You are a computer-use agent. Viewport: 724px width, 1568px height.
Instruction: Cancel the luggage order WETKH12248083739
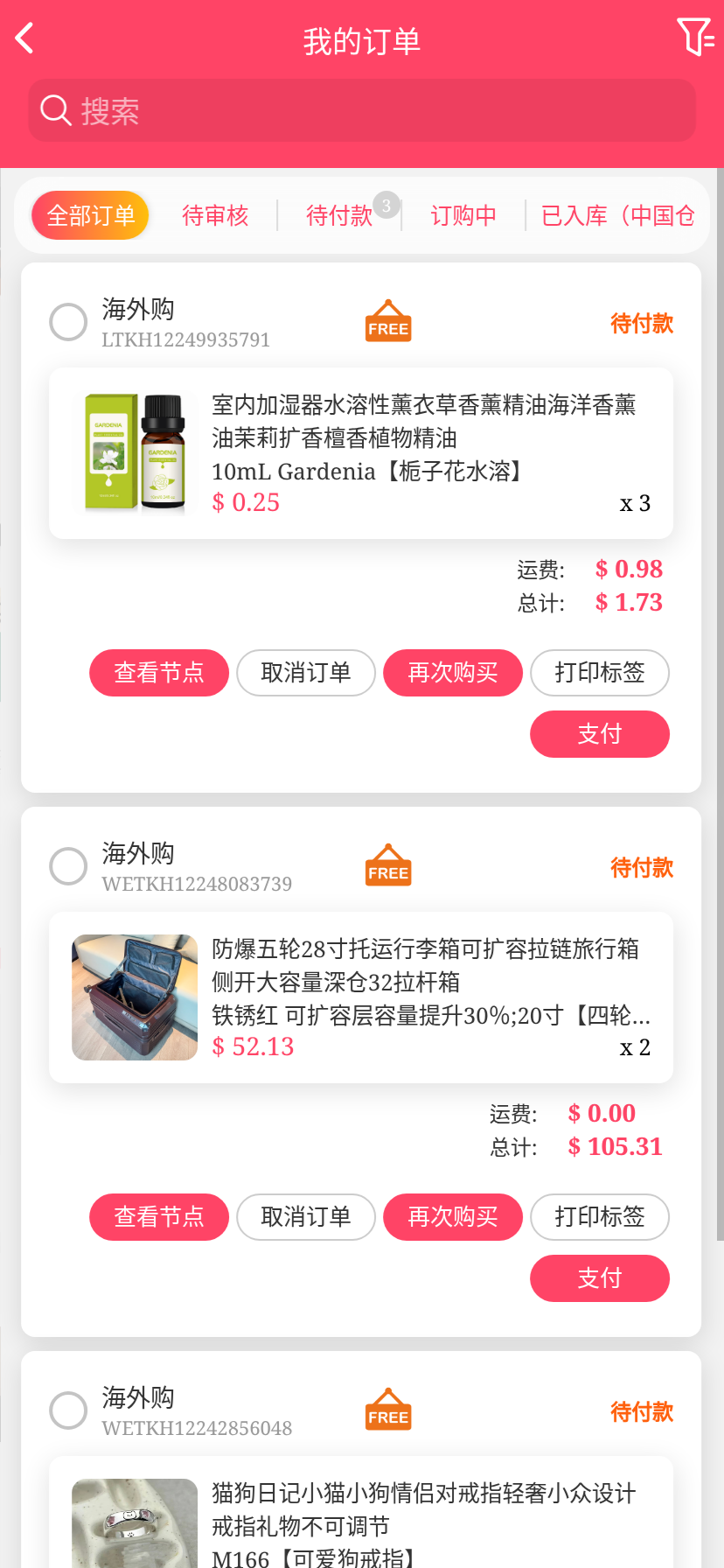(x=306, y=1217)
